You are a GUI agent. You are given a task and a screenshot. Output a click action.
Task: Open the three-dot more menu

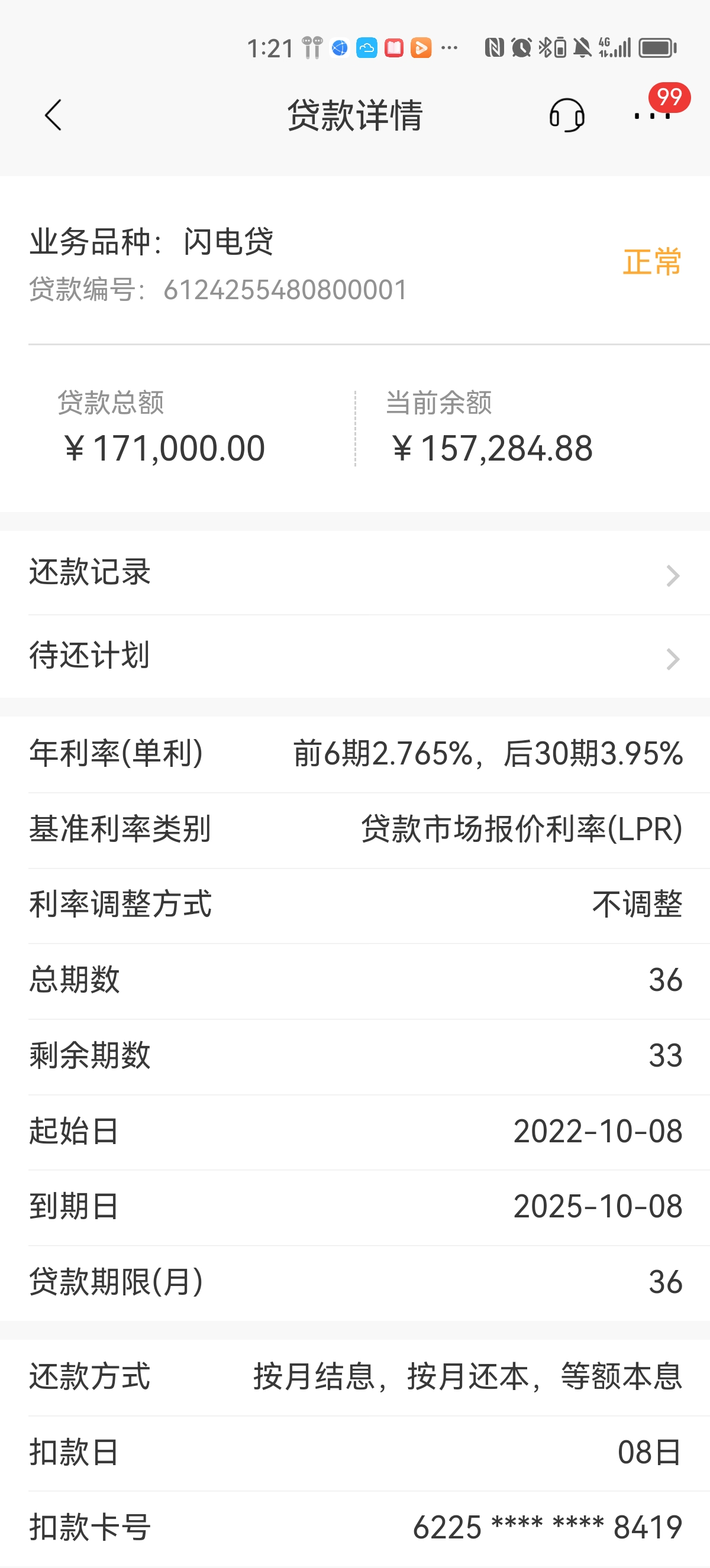[651, 115]
